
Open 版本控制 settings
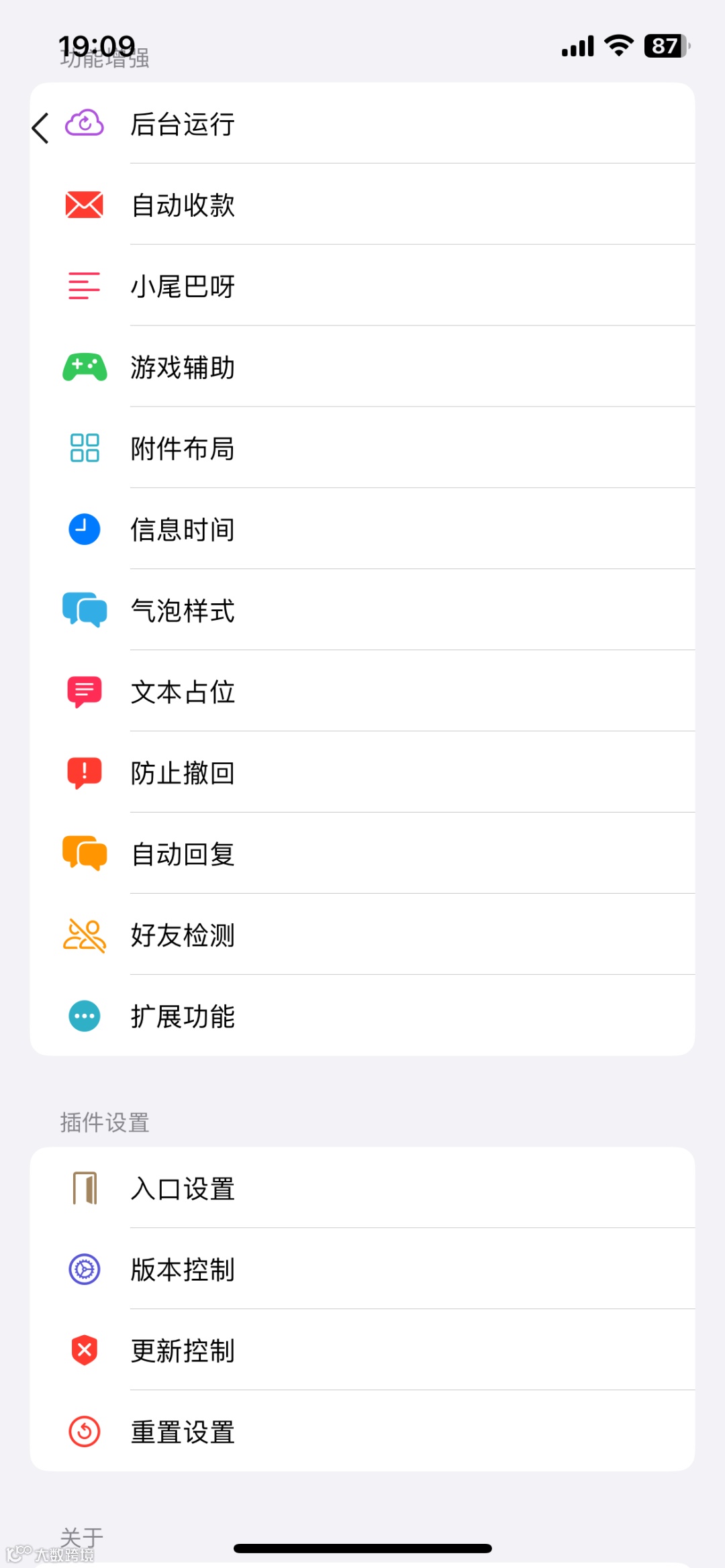(x=362, y=1269)
